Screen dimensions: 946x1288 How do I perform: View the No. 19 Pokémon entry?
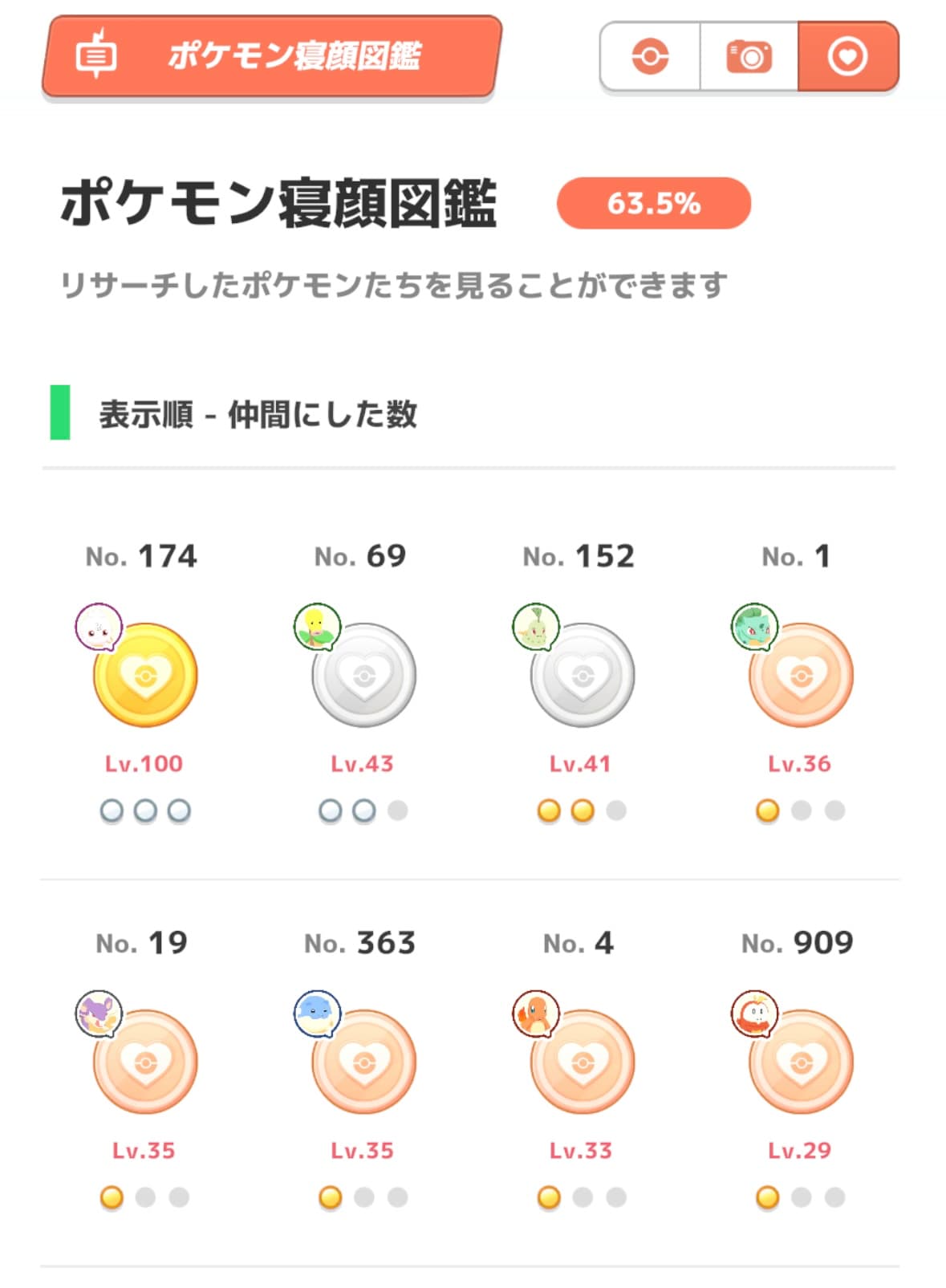pos(145,1062)
